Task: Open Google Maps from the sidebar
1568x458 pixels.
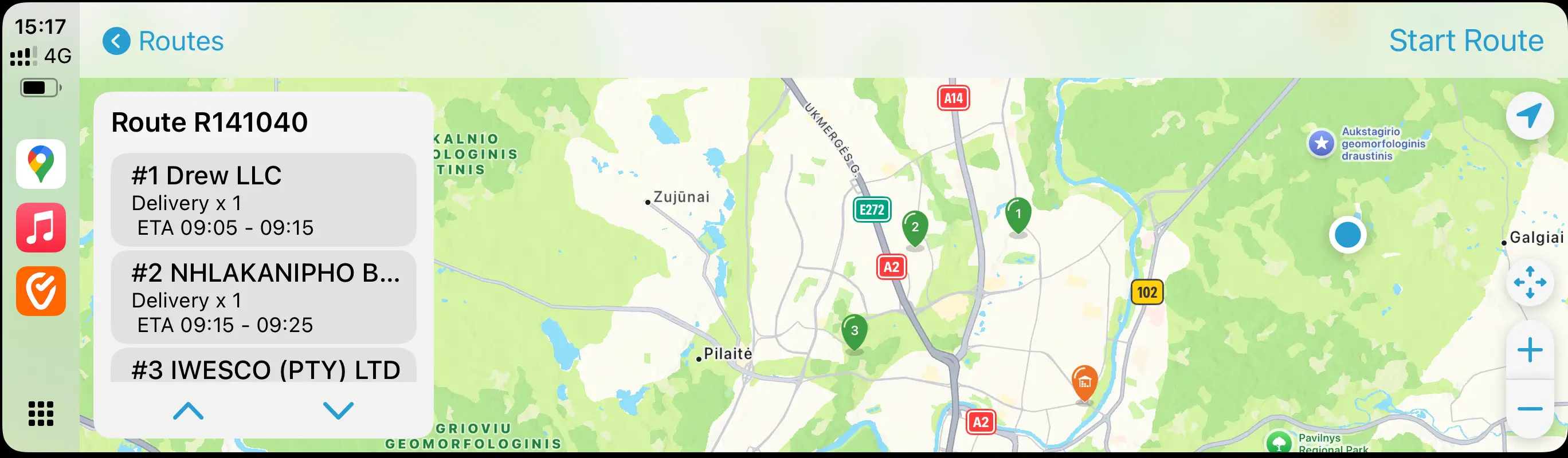Action: click(41, 164)
